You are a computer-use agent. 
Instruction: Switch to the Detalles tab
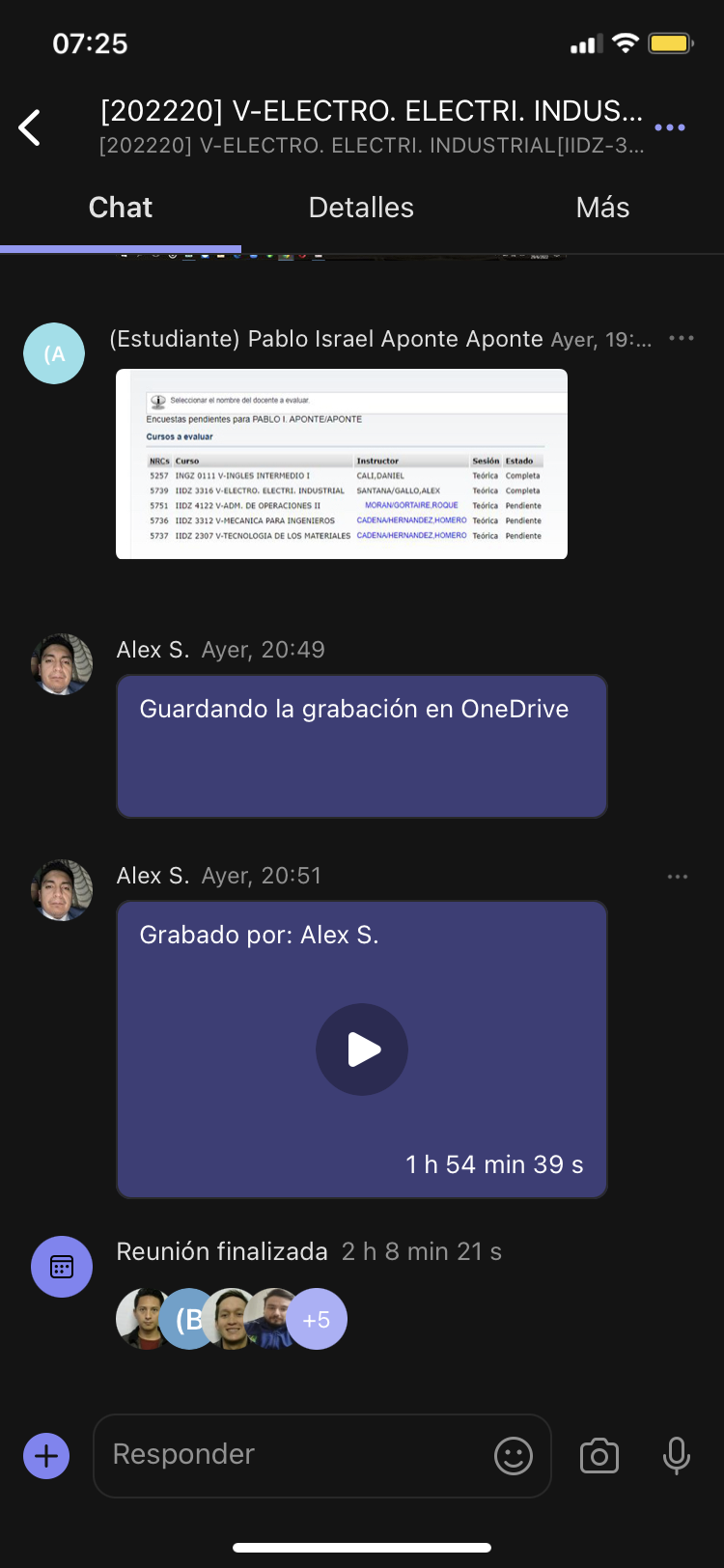point(361,208)
